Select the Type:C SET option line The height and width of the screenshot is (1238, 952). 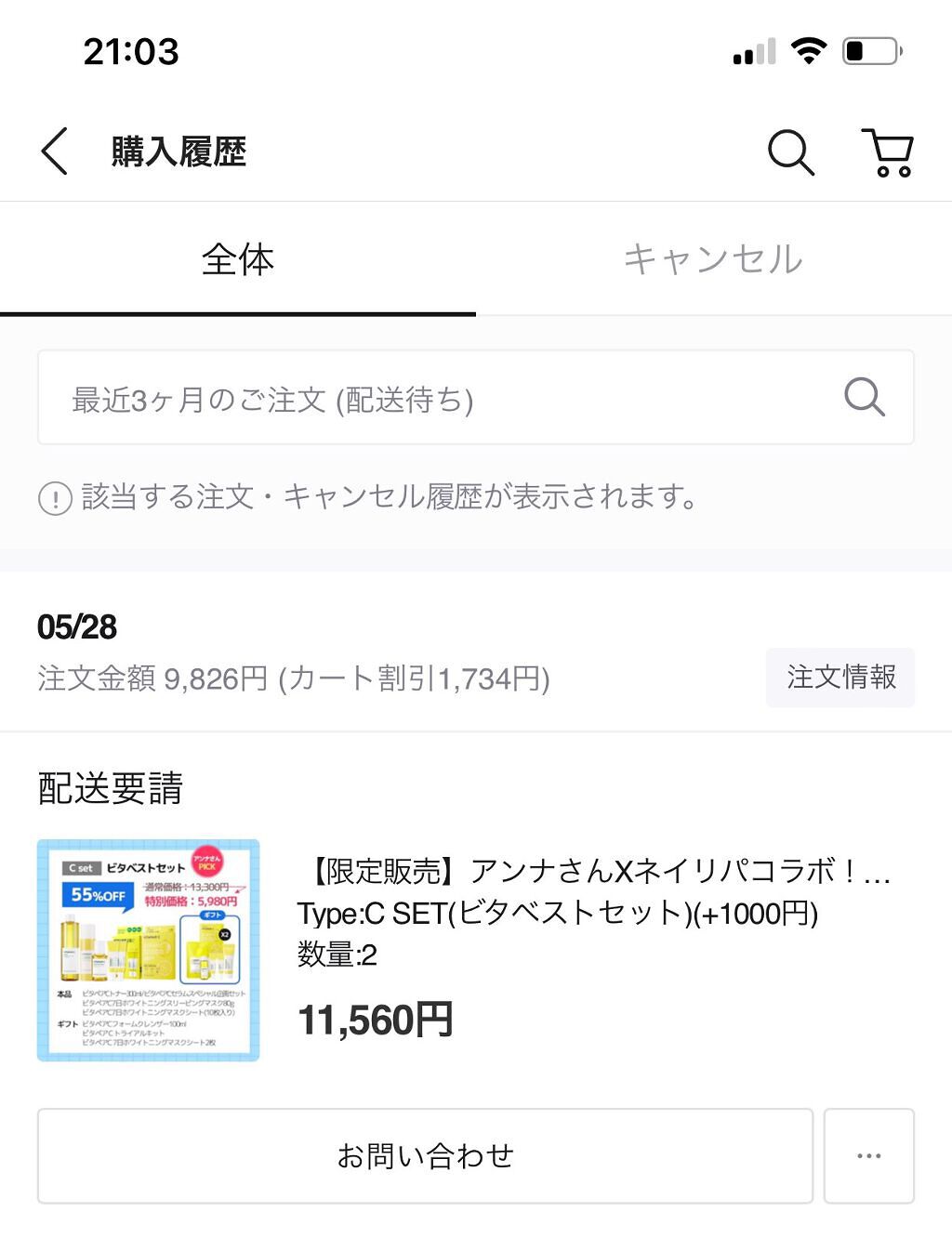(558, 916)
